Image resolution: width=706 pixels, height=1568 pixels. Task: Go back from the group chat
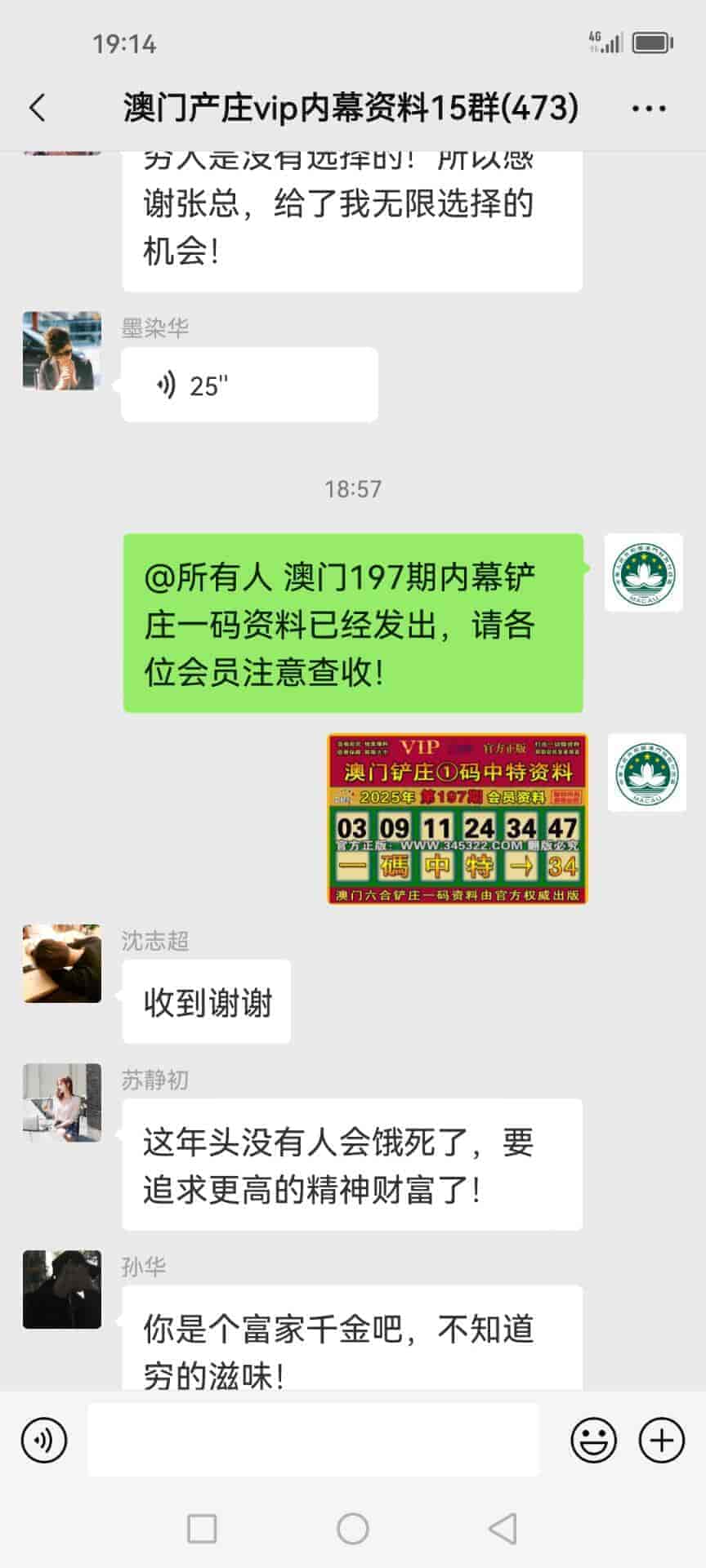point(38,108)
